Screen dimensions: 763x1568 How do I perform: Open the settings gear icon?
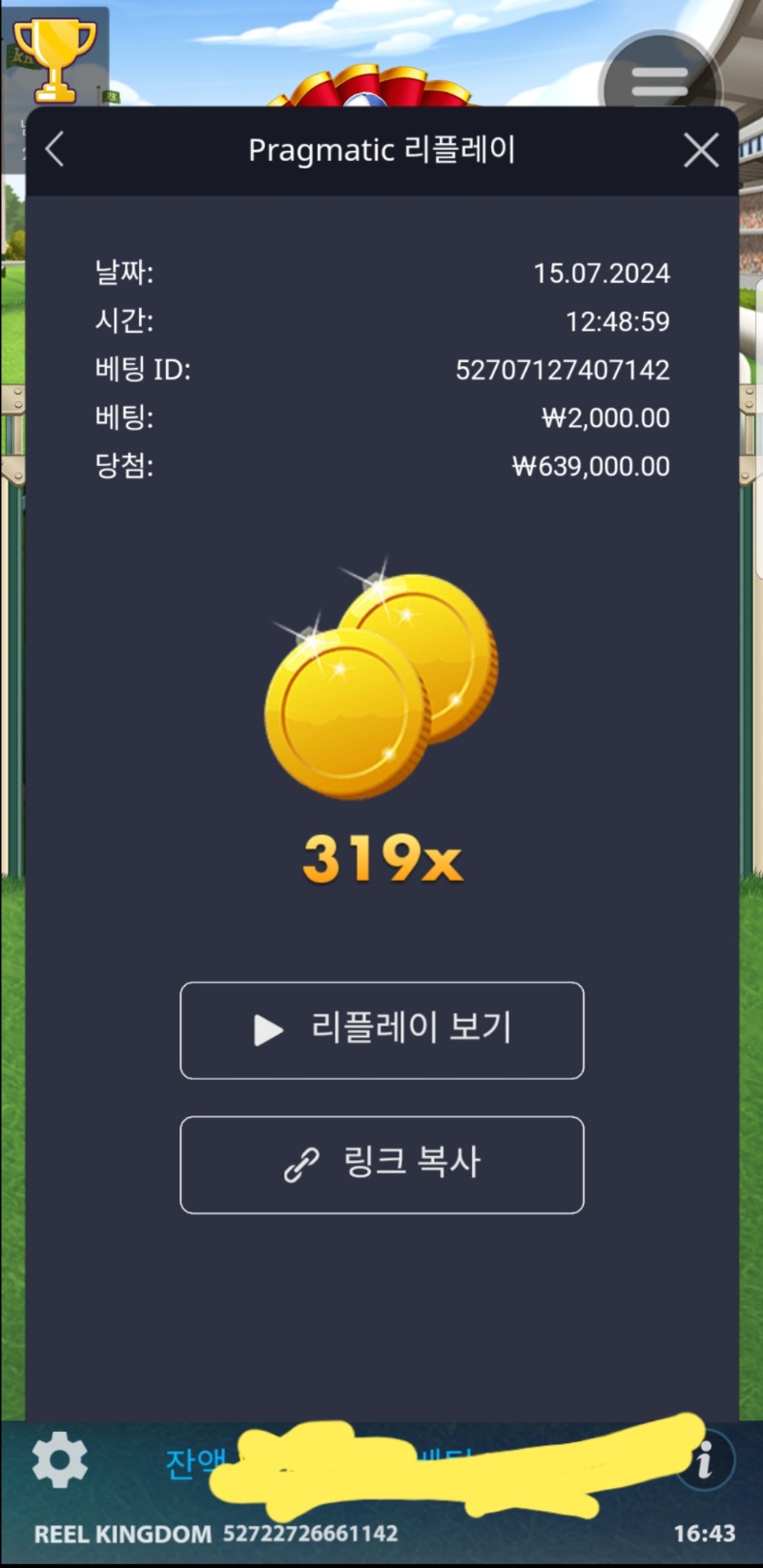tap(60, 1459)
